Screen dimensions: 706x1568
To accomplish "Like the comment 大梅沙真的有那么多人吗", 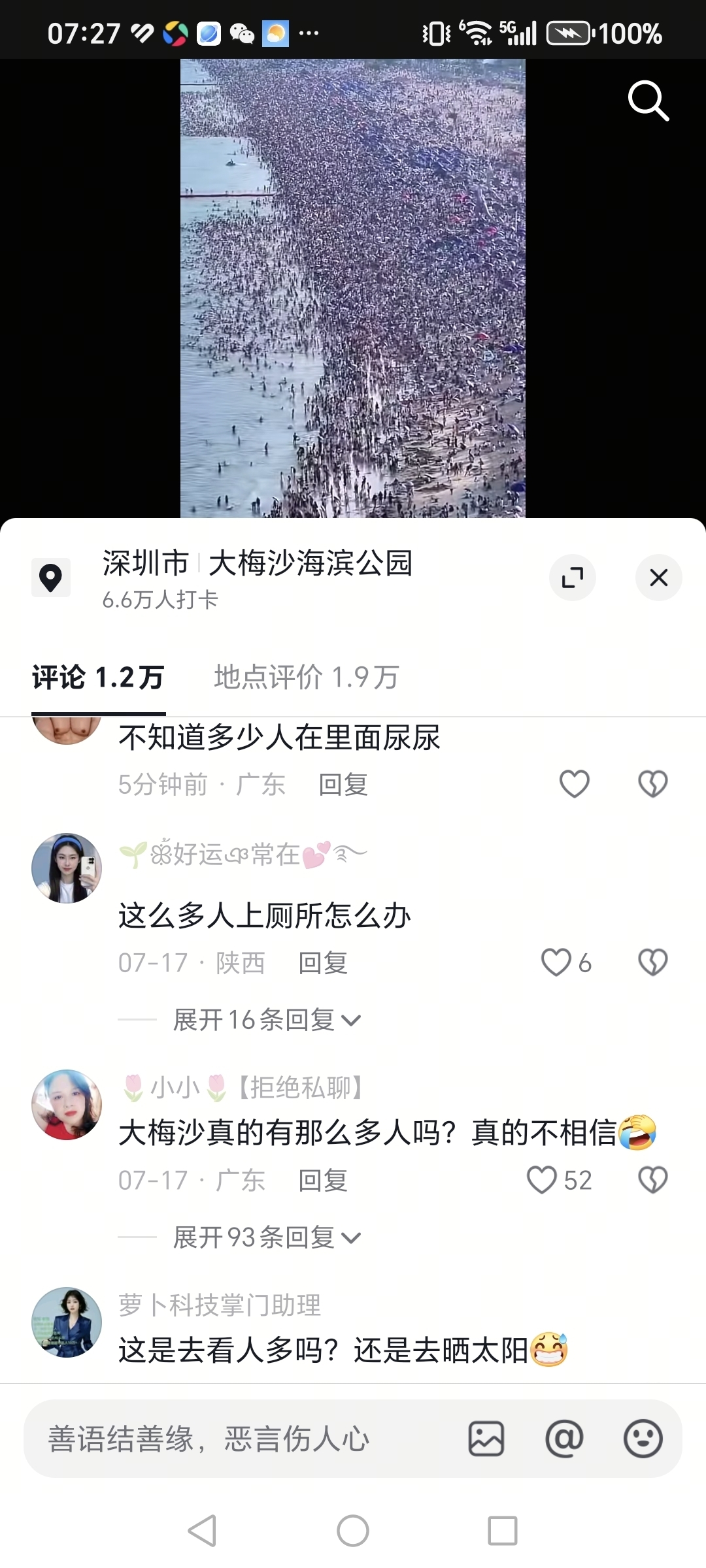I will [543, 1180].
